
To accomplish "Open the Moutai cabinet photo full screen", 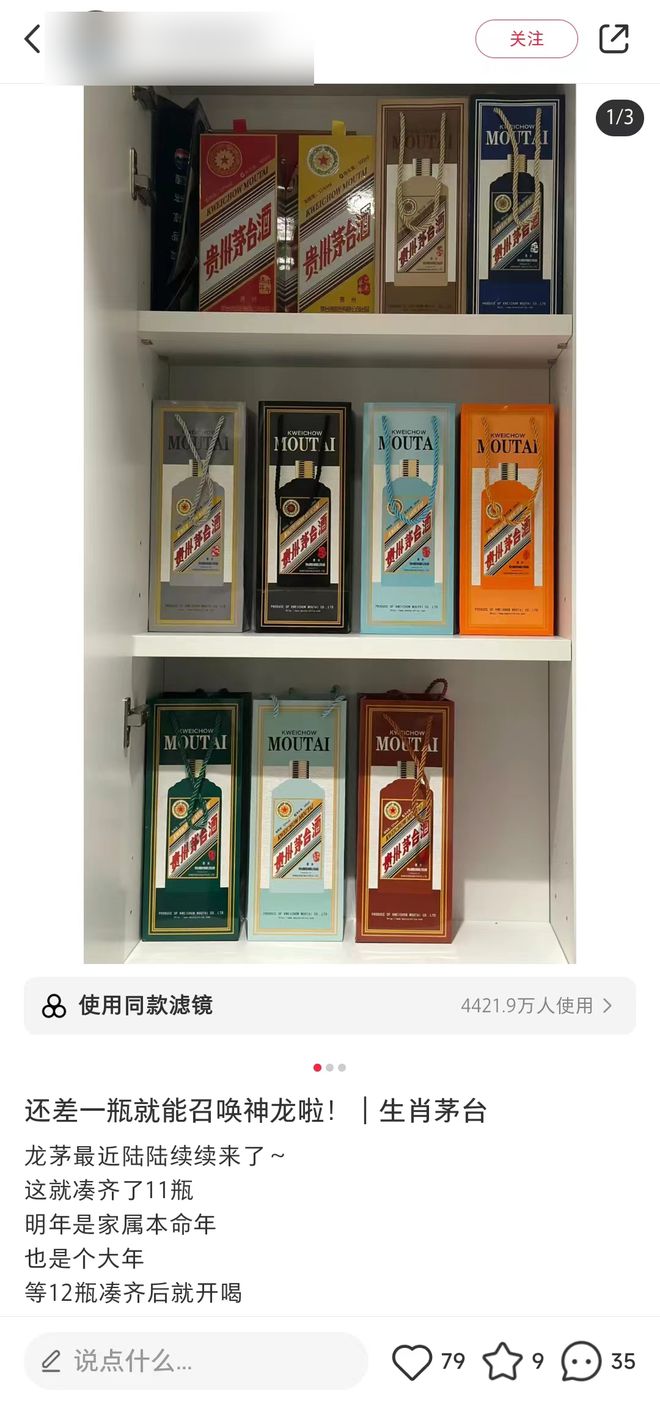I will (x=330, y=523).
